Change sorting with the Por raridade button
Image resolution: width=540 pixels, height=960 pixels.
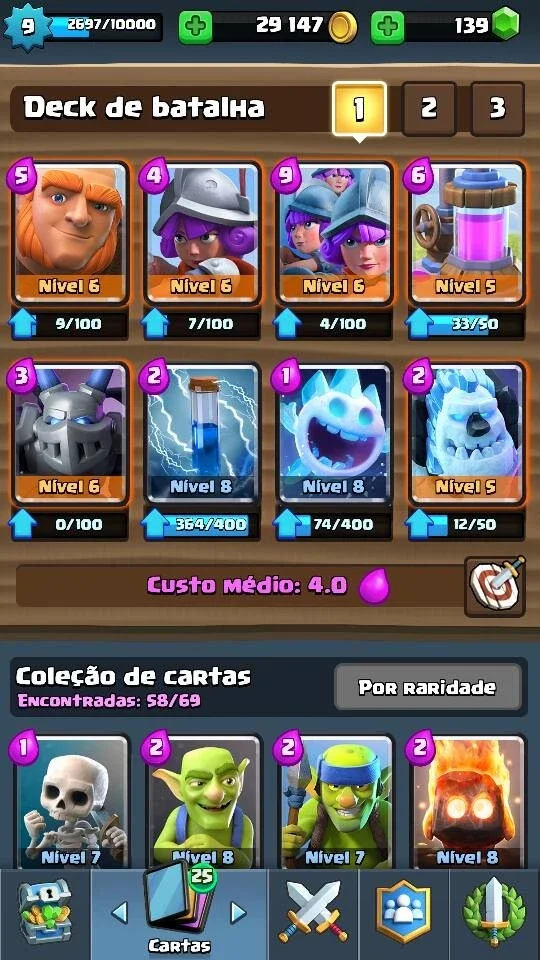[427, 687]
